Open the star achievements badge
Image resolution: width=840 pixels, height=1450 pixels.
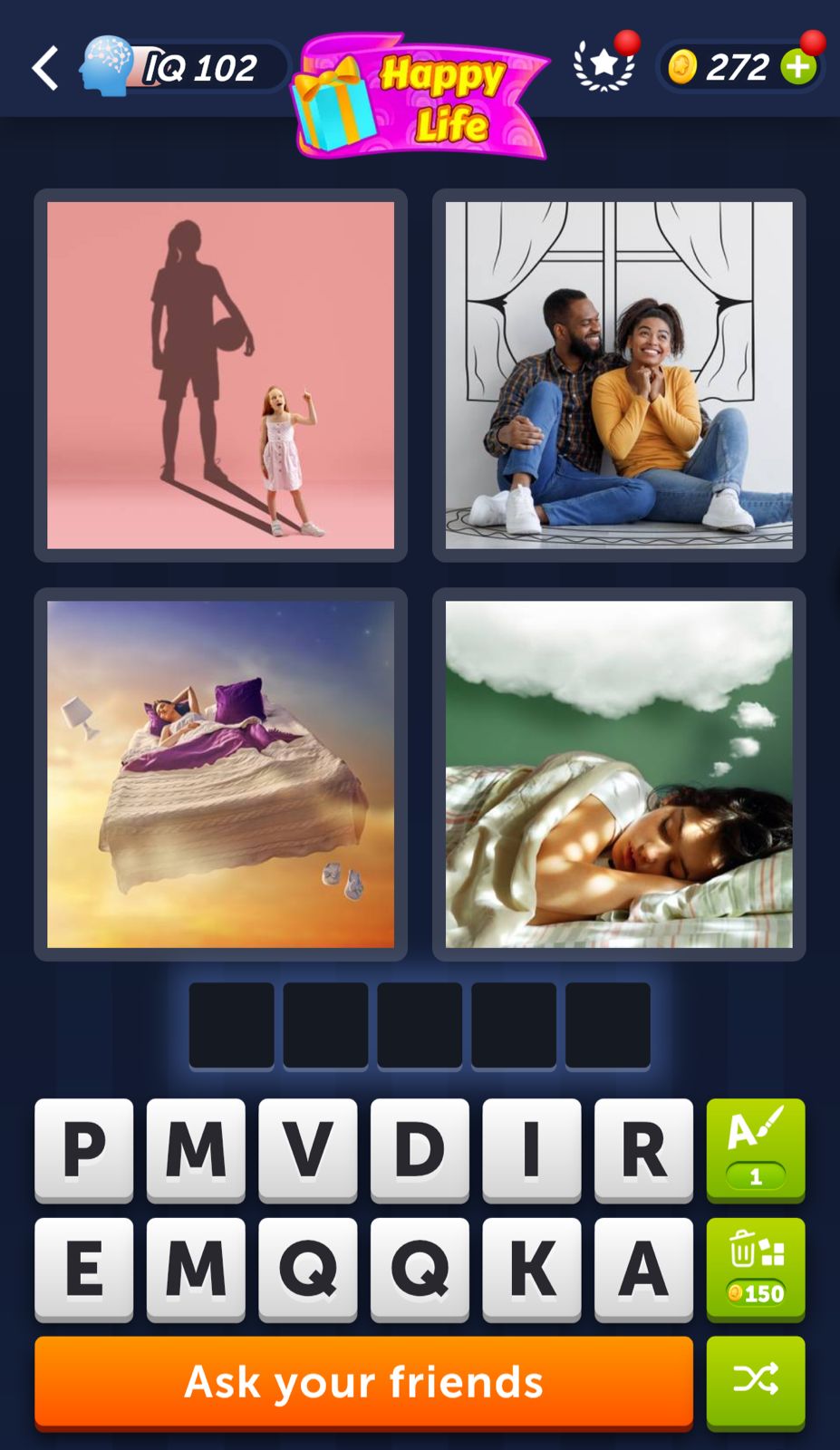pos(603,66)
